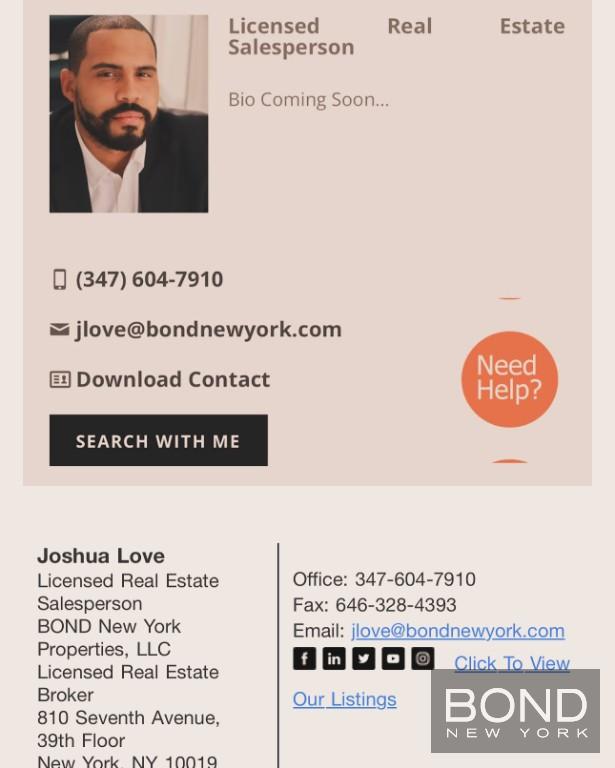Open the Facebook icon in the signature
Viewport: 615px width, 768px height.
point(305,659)
